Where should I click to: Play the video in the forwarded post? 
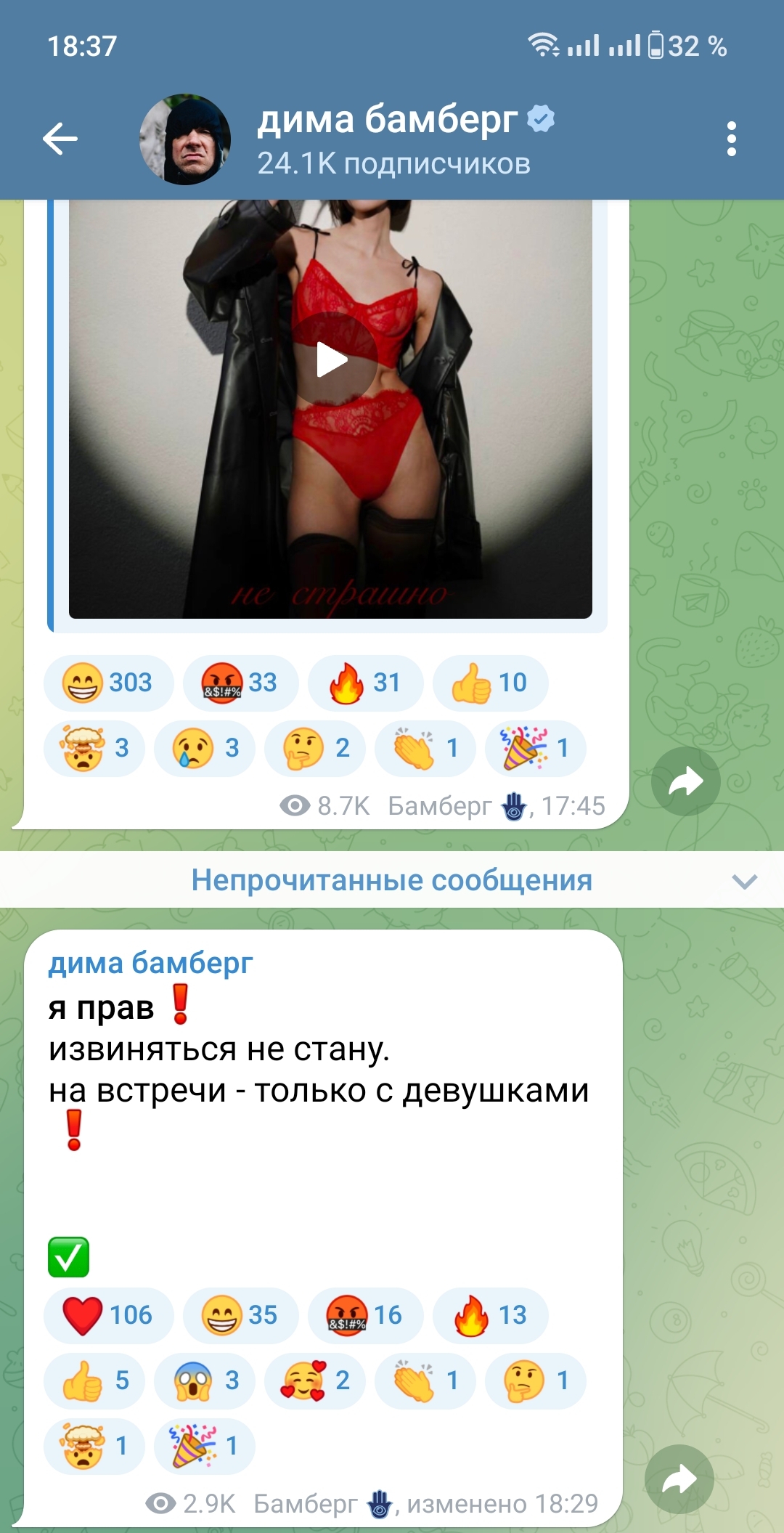(x=332, y=359)
